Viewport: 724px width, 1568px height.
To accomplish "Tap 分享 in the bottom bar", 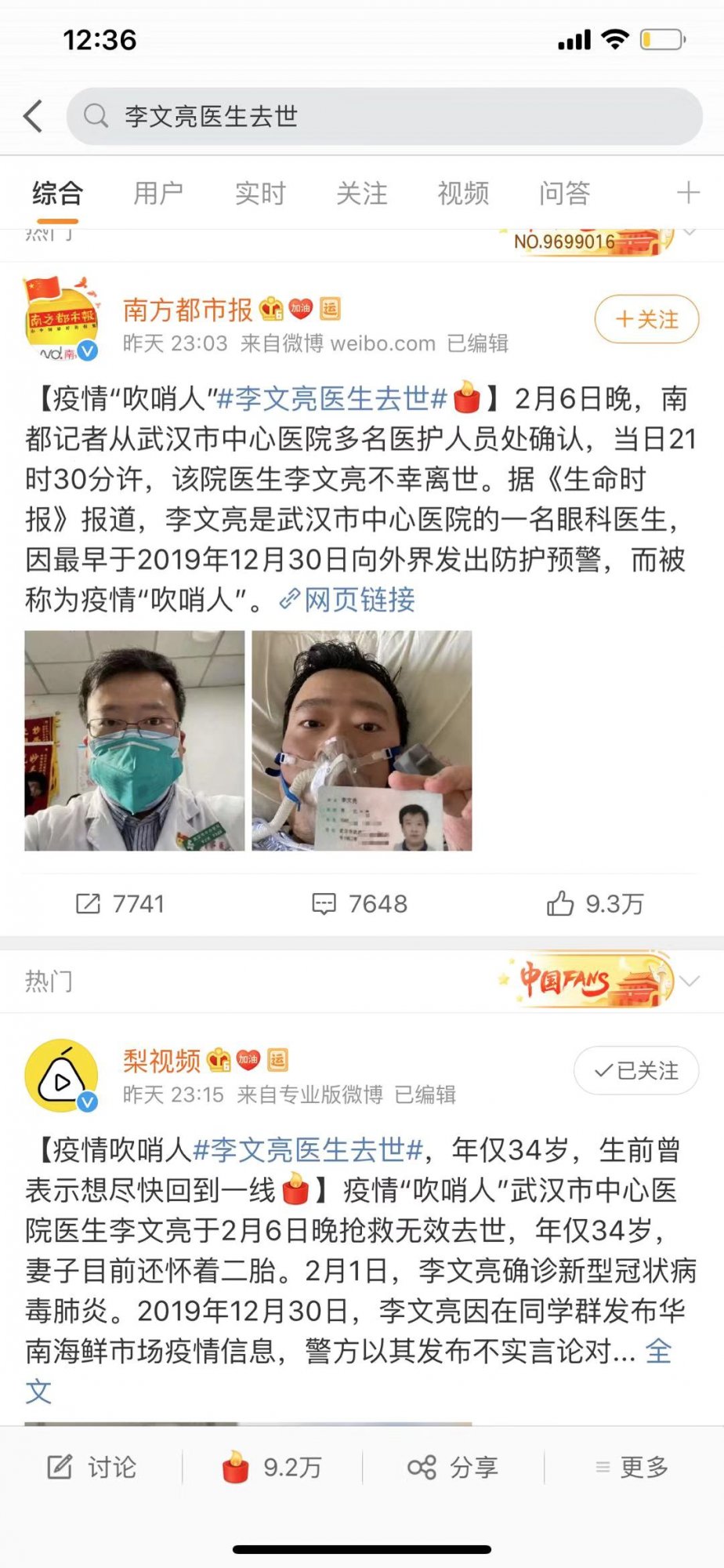I will tap(453, 1467).
